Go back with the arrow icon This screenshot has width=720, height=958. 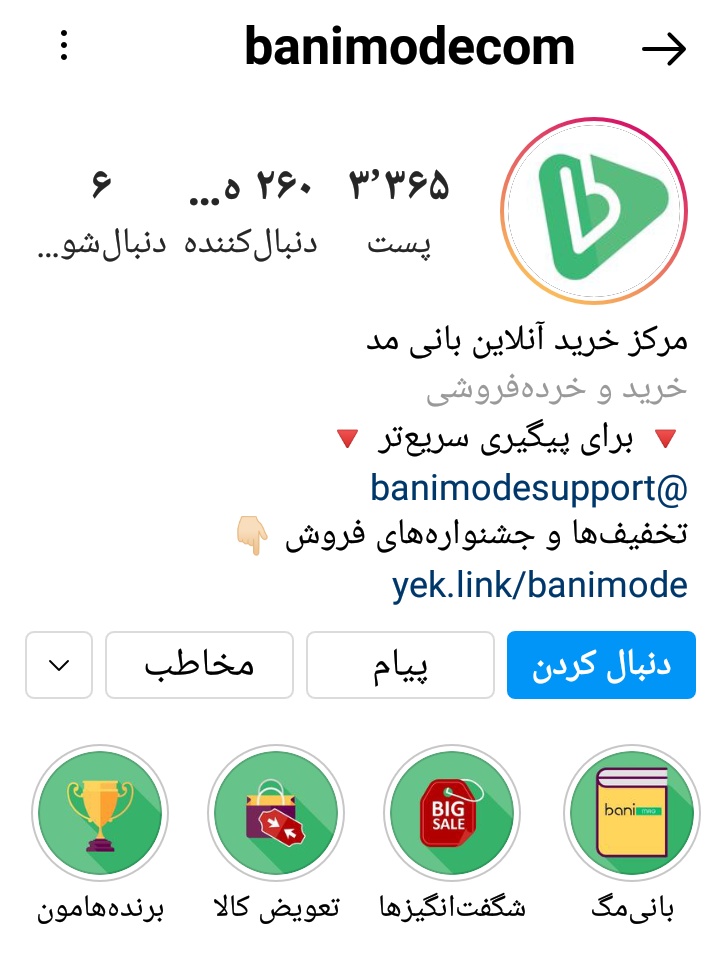(664, 49)
